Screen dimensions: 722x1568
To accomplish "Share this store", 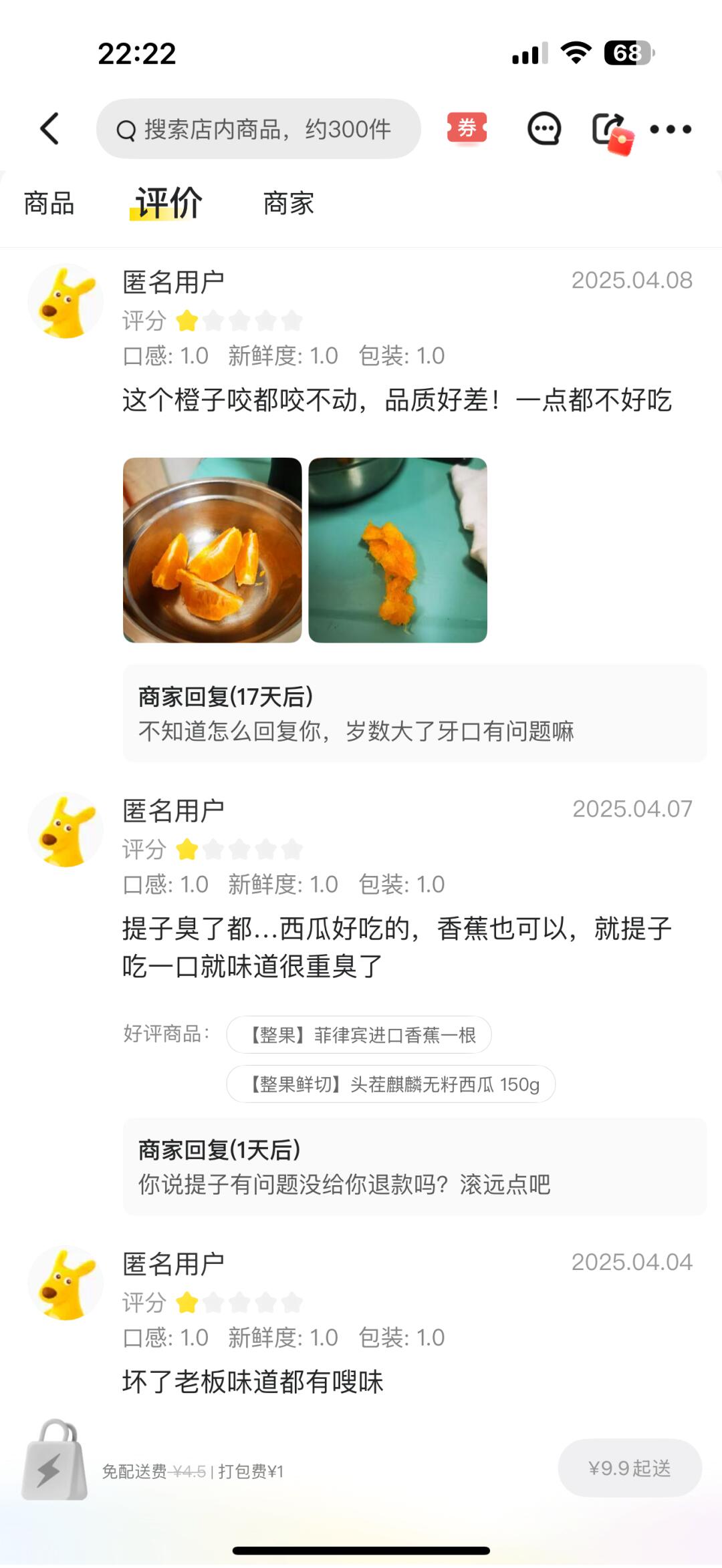I will pyautogui.click(x=610, y=130).
